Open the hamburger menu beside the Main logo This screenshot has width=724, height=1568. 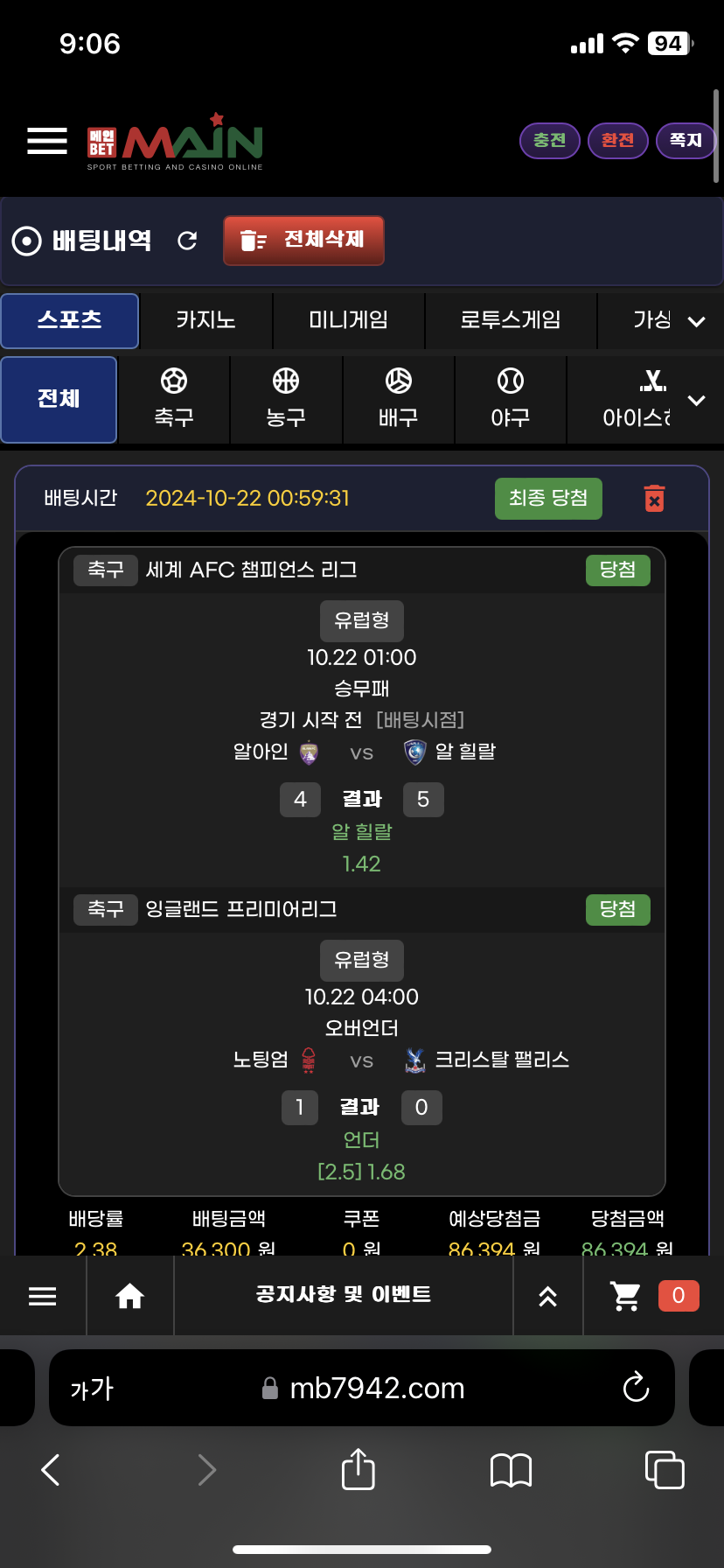[x=47, y=141]
